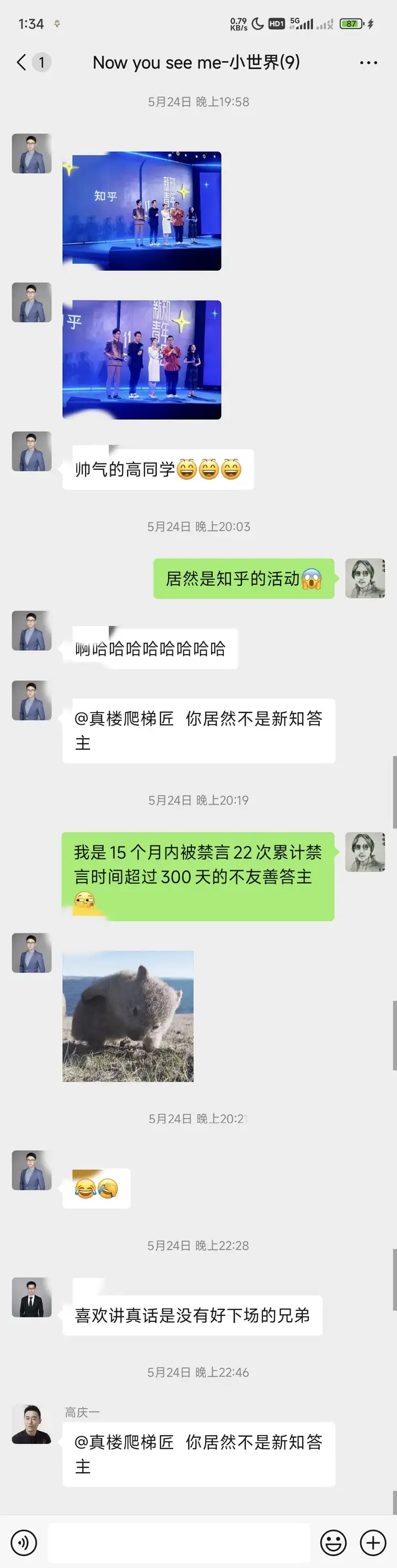This screenshot has width=397, height=1568.
Task: Open the emoji sticker panel
Action: 333,1542
